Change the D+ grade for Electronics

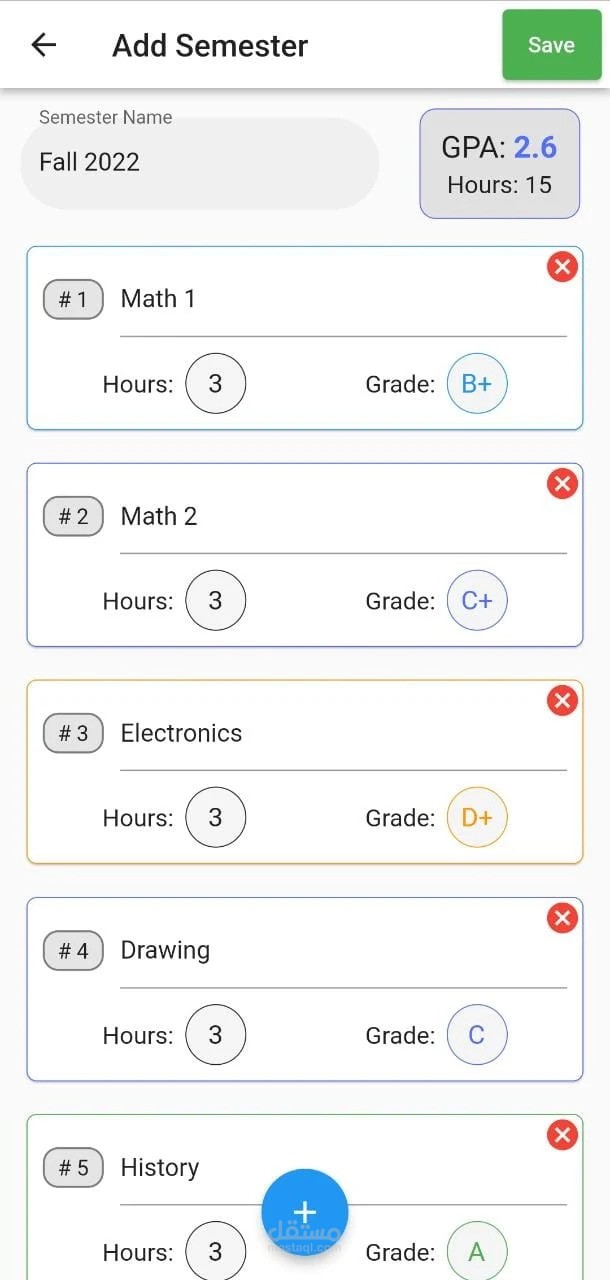477,818
